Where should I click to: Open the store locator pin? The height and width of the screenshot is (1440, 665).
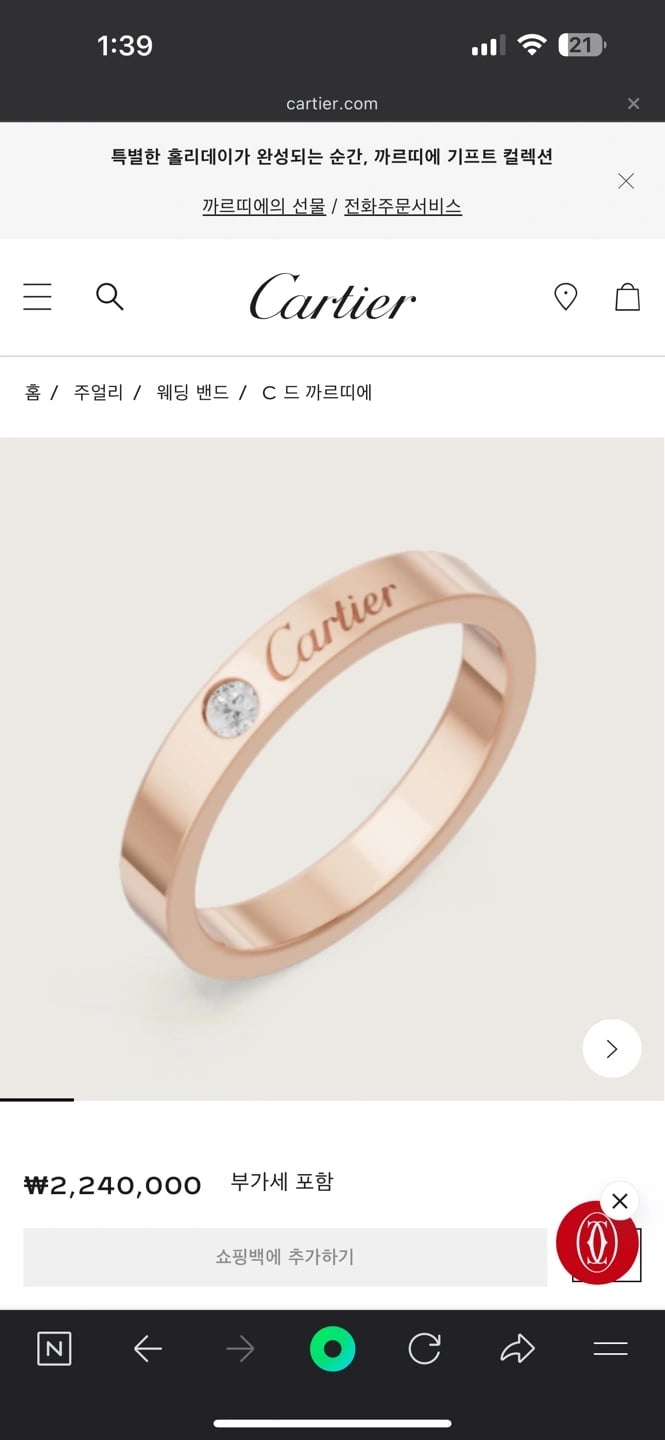pos(566,297)
